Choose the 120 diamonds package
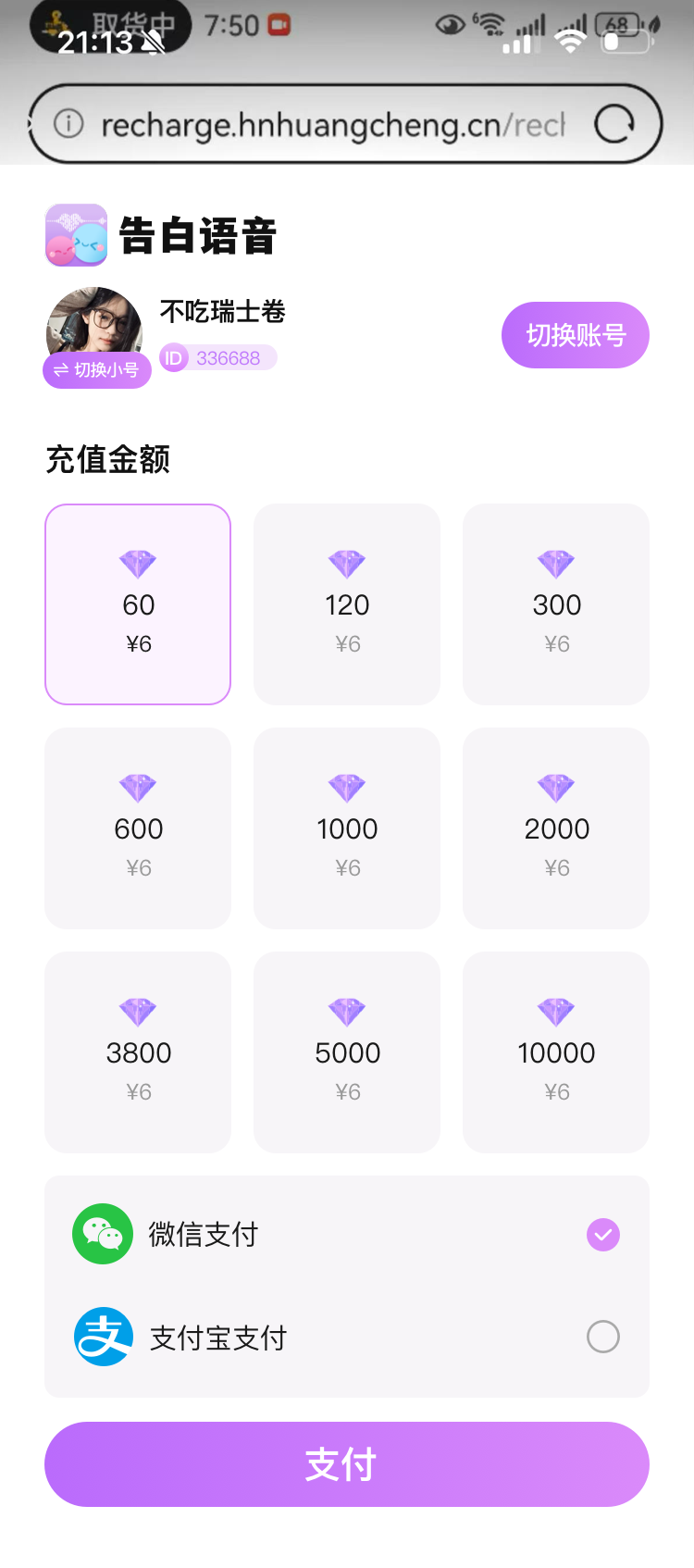The width and height of the screenshot is (694, 1568). [x=347, y=604]
